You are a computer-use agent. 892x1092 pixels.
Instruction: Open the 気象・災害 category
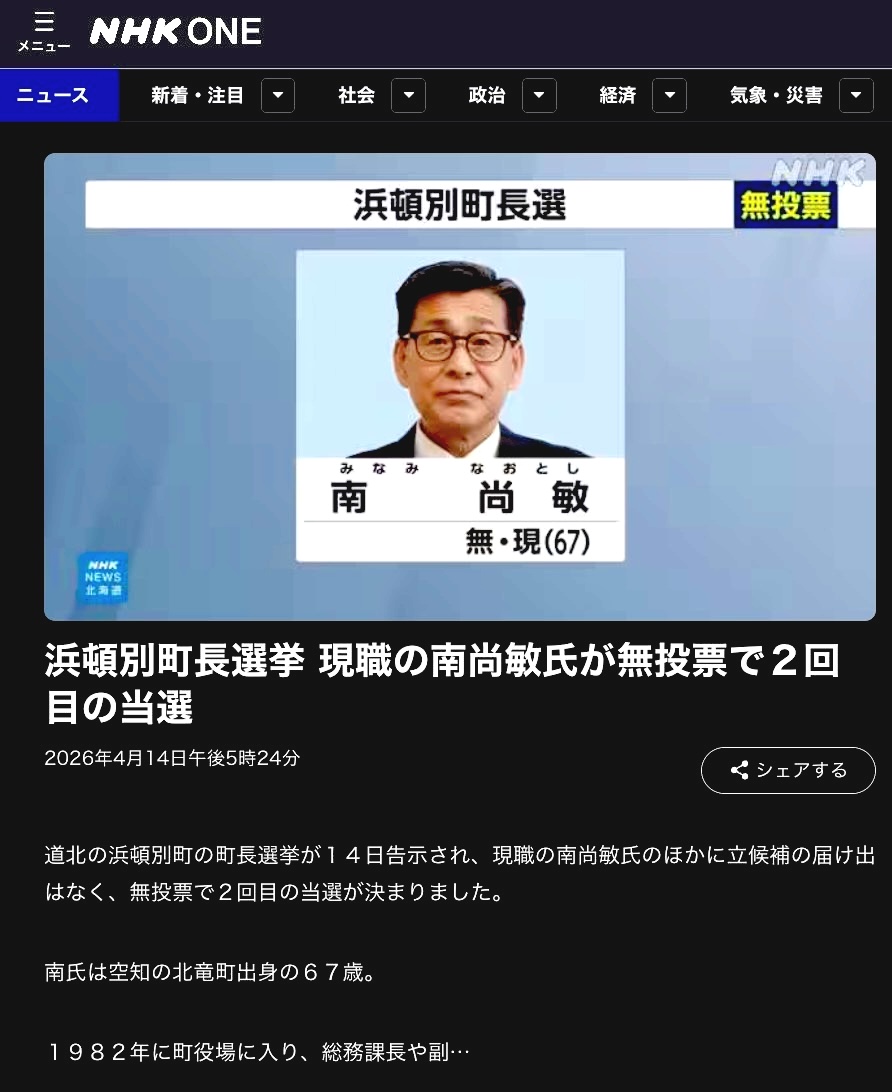776,96
